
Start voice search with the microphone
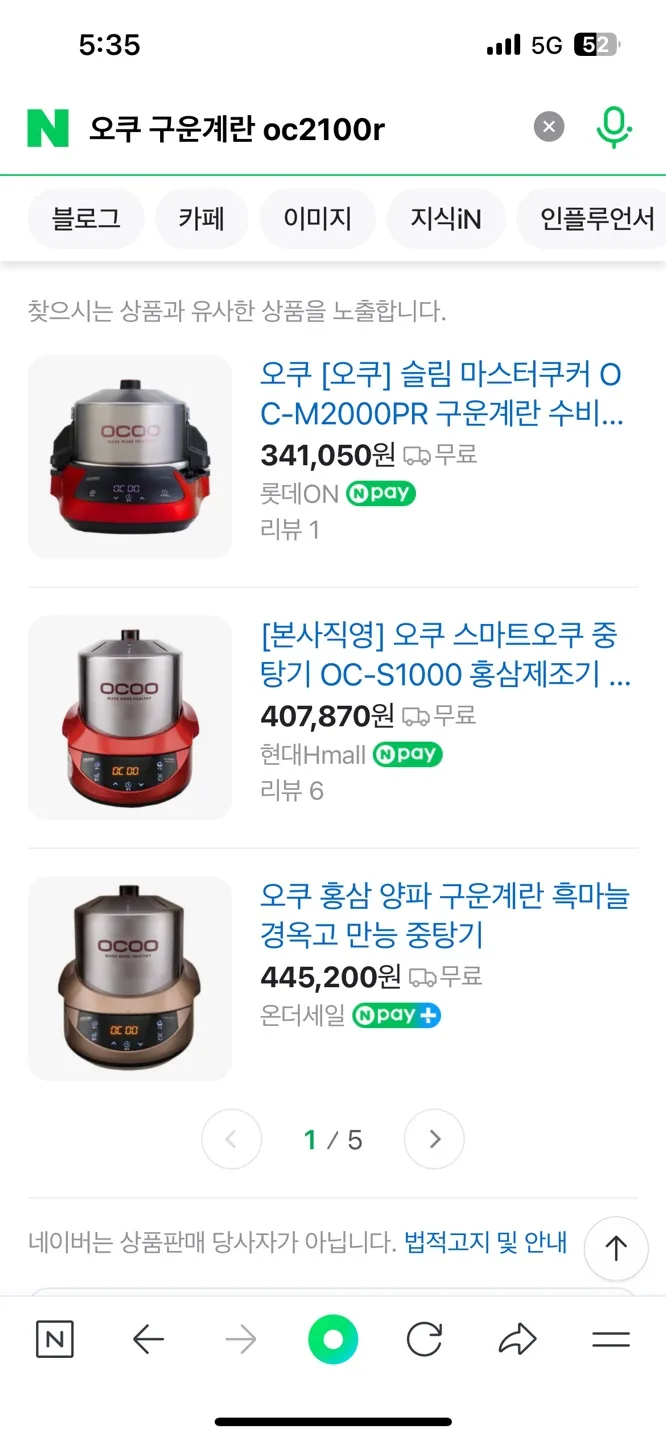[614, 128]
